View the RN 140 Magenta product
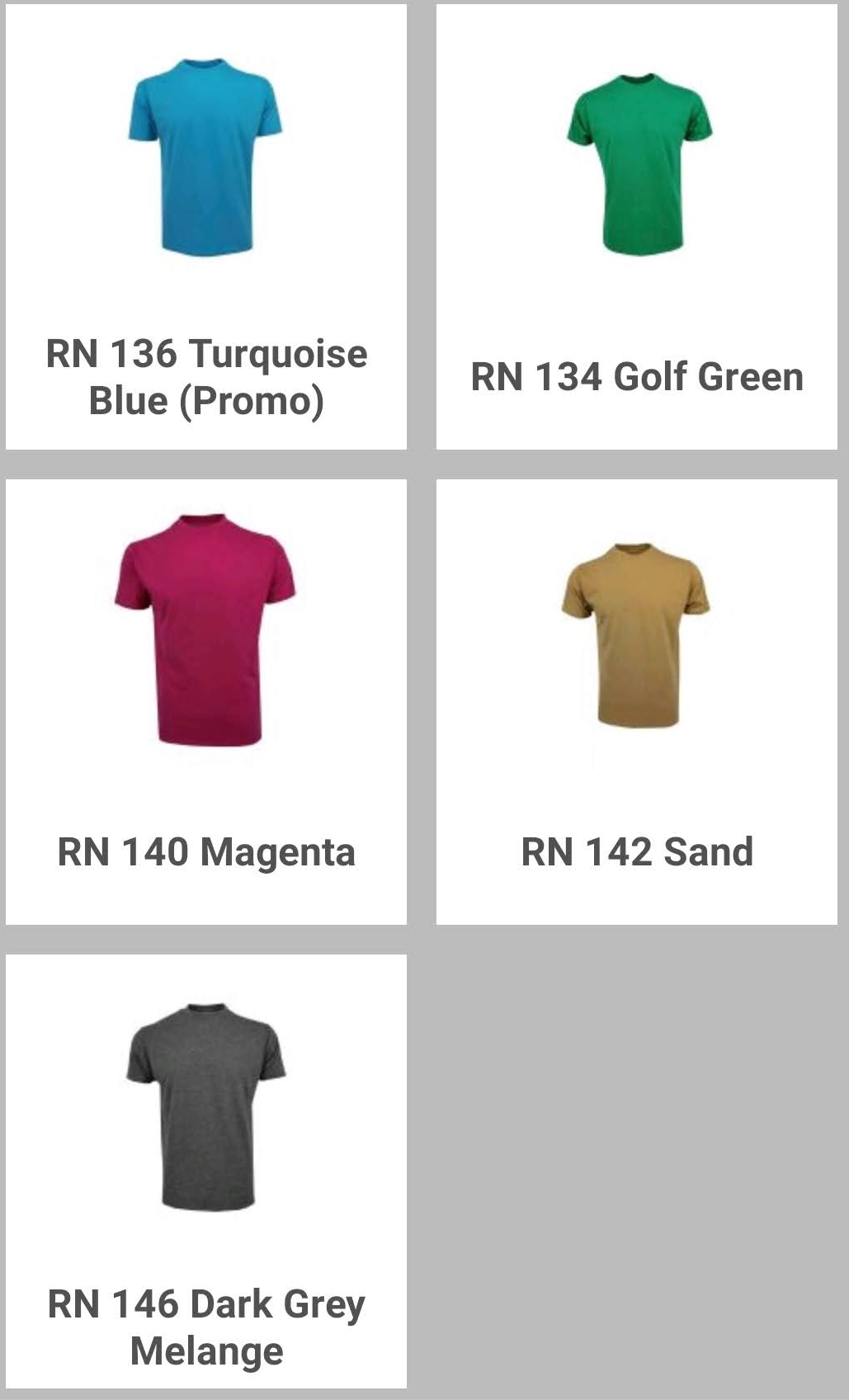The width and height of the screenshot is (849, 1400). (x=206, y=701)
